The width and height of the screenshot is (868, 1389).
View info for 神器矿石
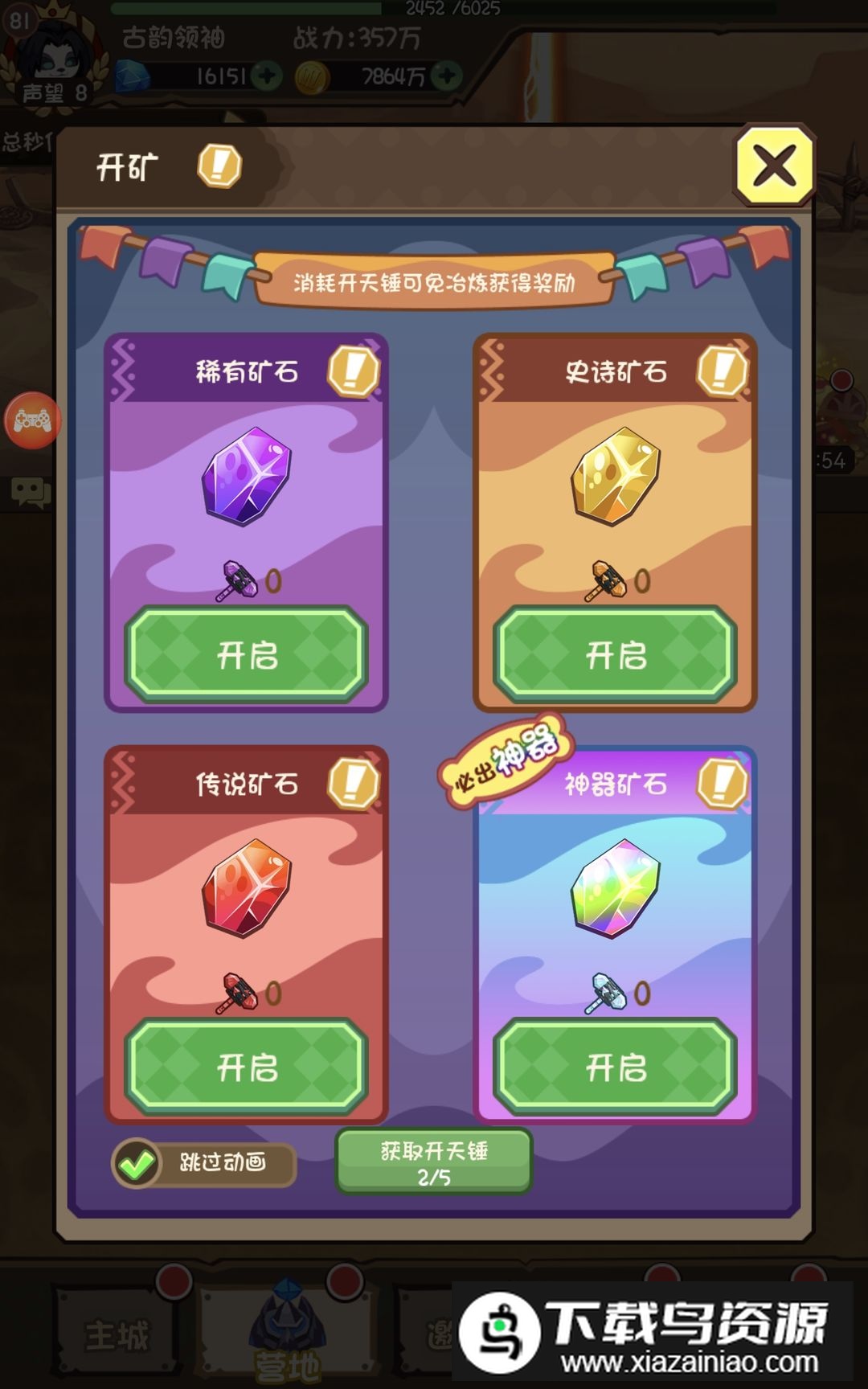pyautogui.click(x=722, y=783)
